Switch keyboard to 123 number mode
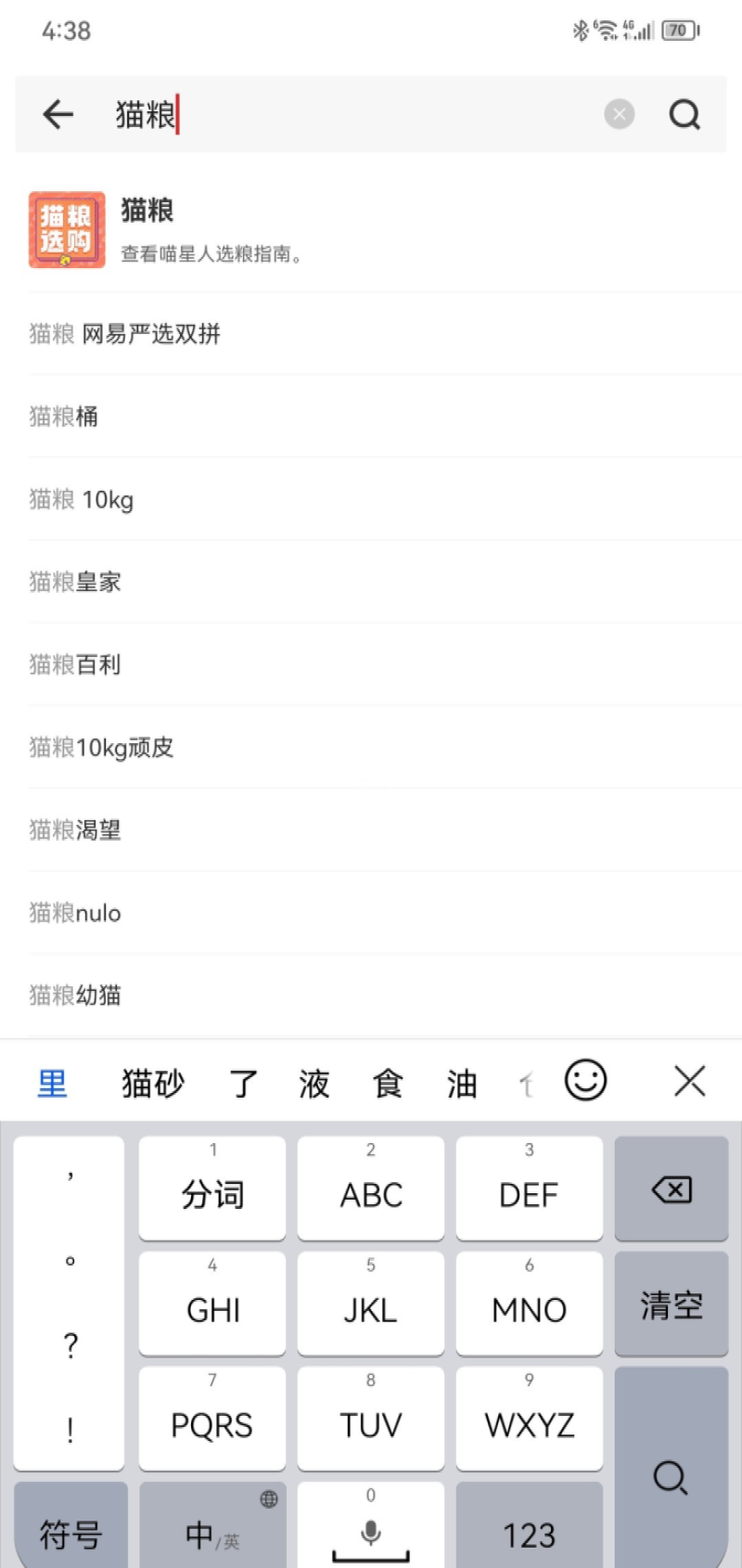742x1568 pixels. pos(529,1535)
